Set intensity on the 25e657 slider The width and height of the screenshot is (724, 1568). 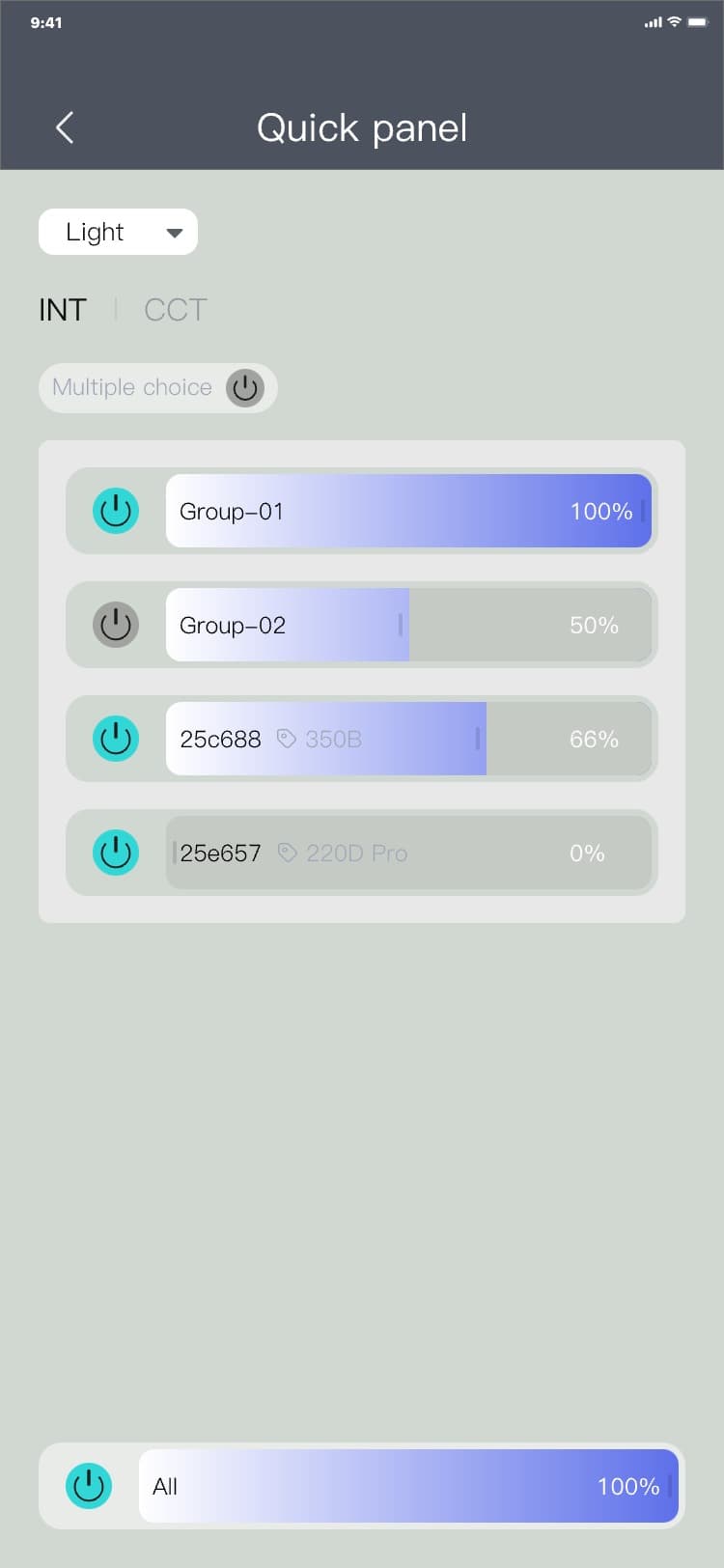(408, 853)
